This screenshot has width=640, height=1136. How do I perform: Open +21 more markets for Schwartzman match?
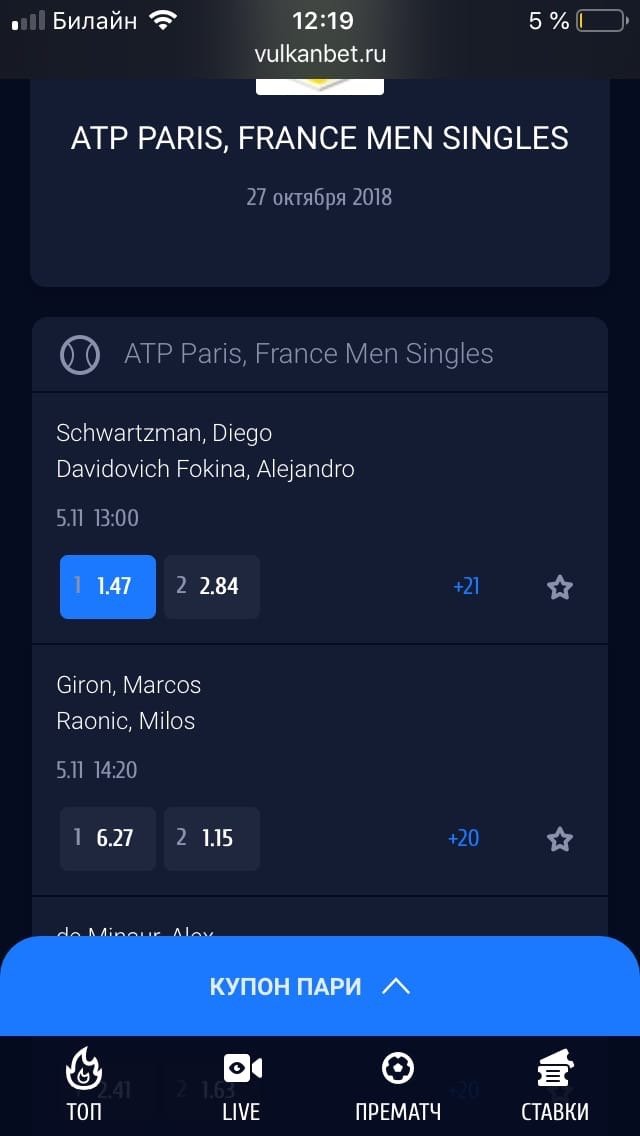point(466,587)
